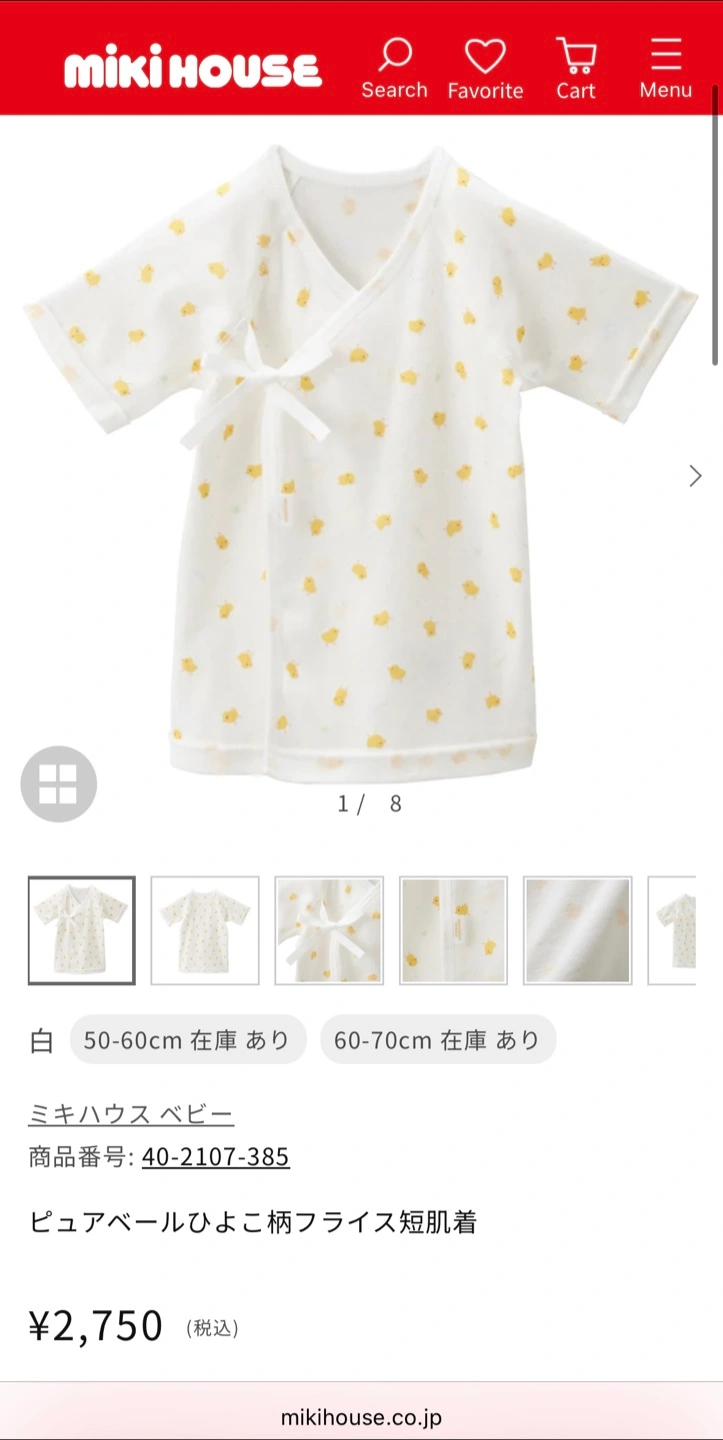The height and width of the screenshot is (1440, 723).
Task: View the third thumbnail of the ribbon tie
Action: (329, 930)
